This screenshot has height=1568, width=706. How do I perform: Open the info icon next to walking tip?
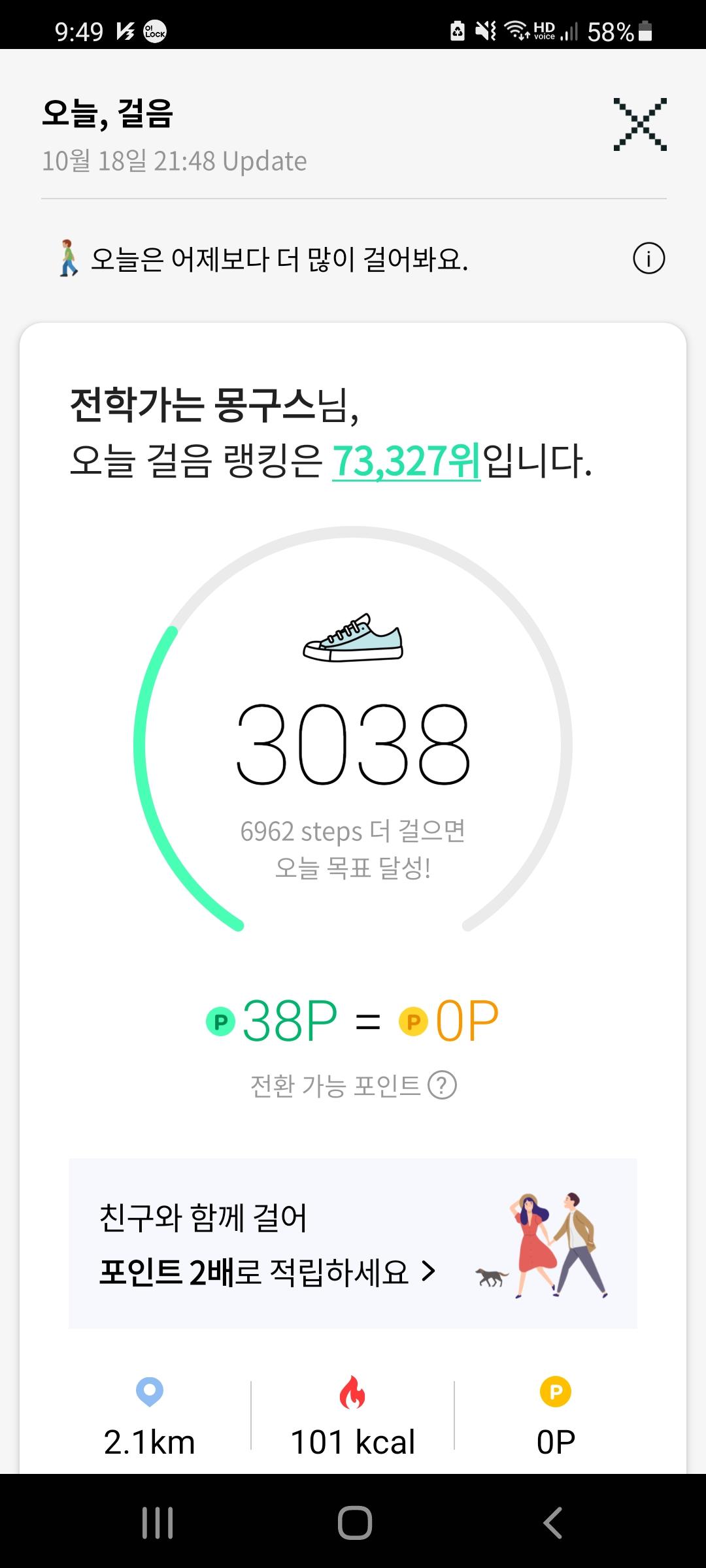[x=648, y=258]
